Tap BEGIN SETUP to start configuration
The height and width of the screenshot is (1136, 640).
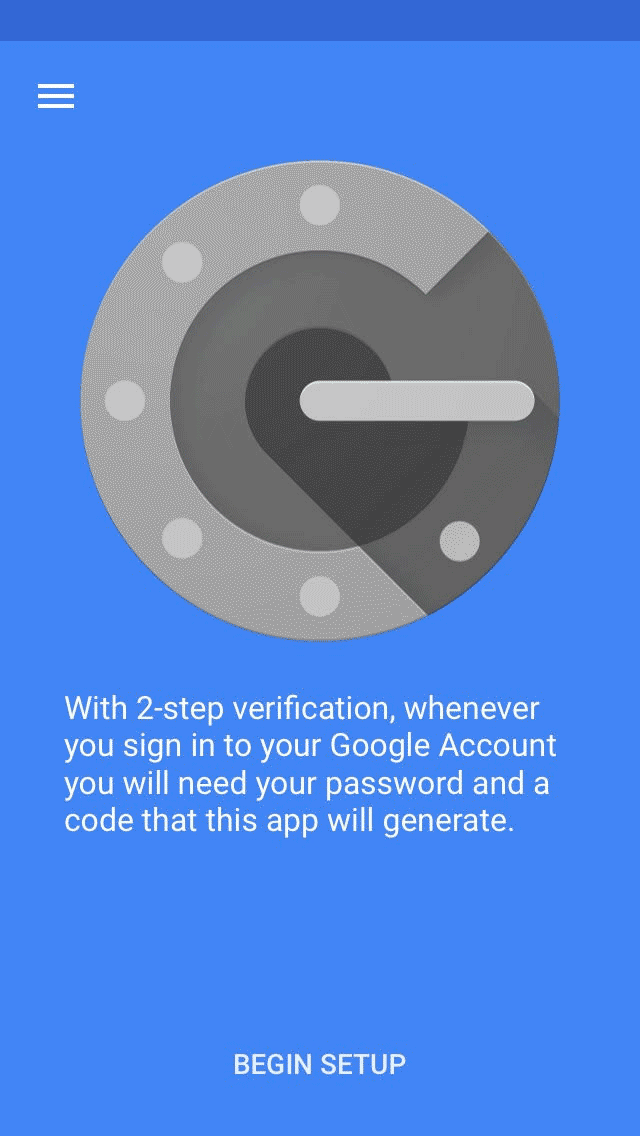coord(320,1064)
